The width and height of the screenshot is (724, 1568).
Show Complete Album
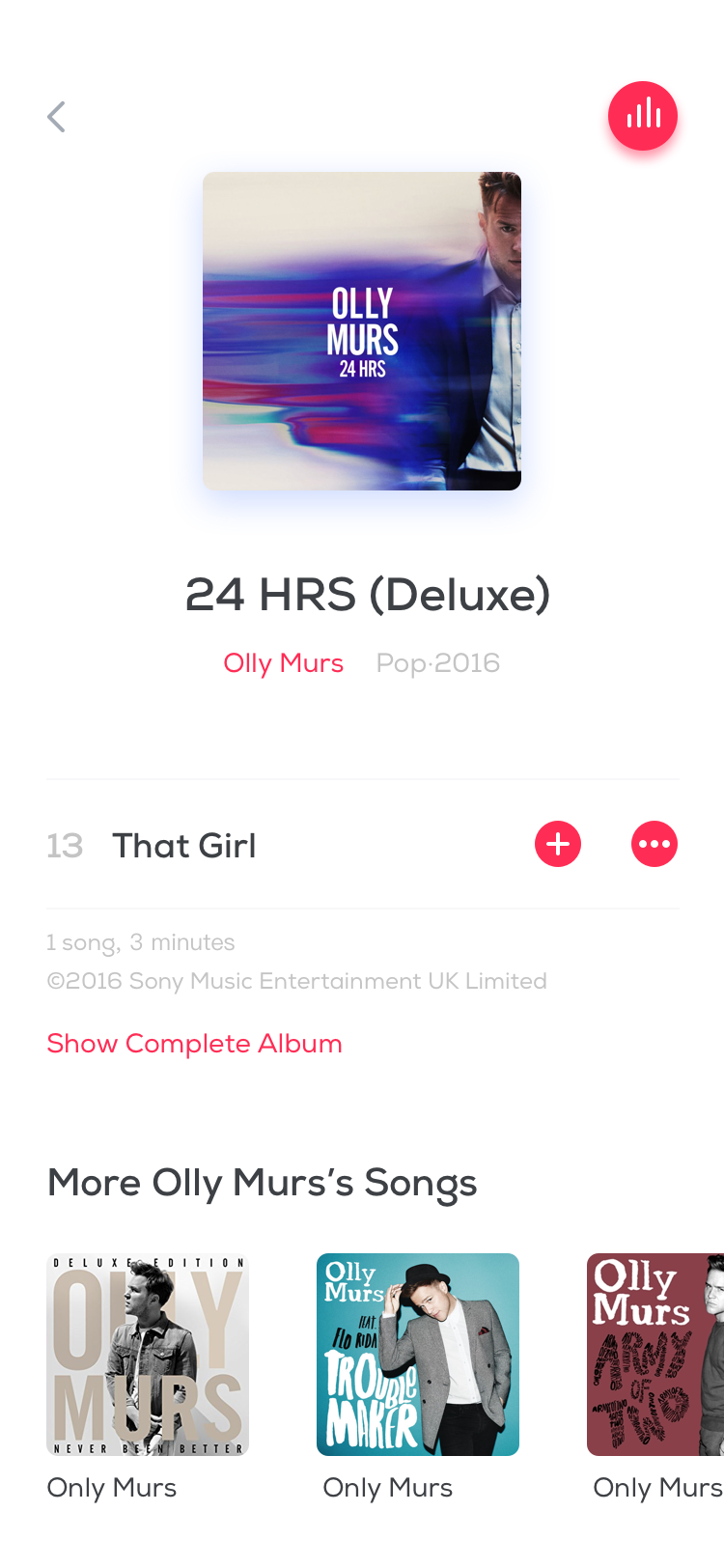point(195,1044)
